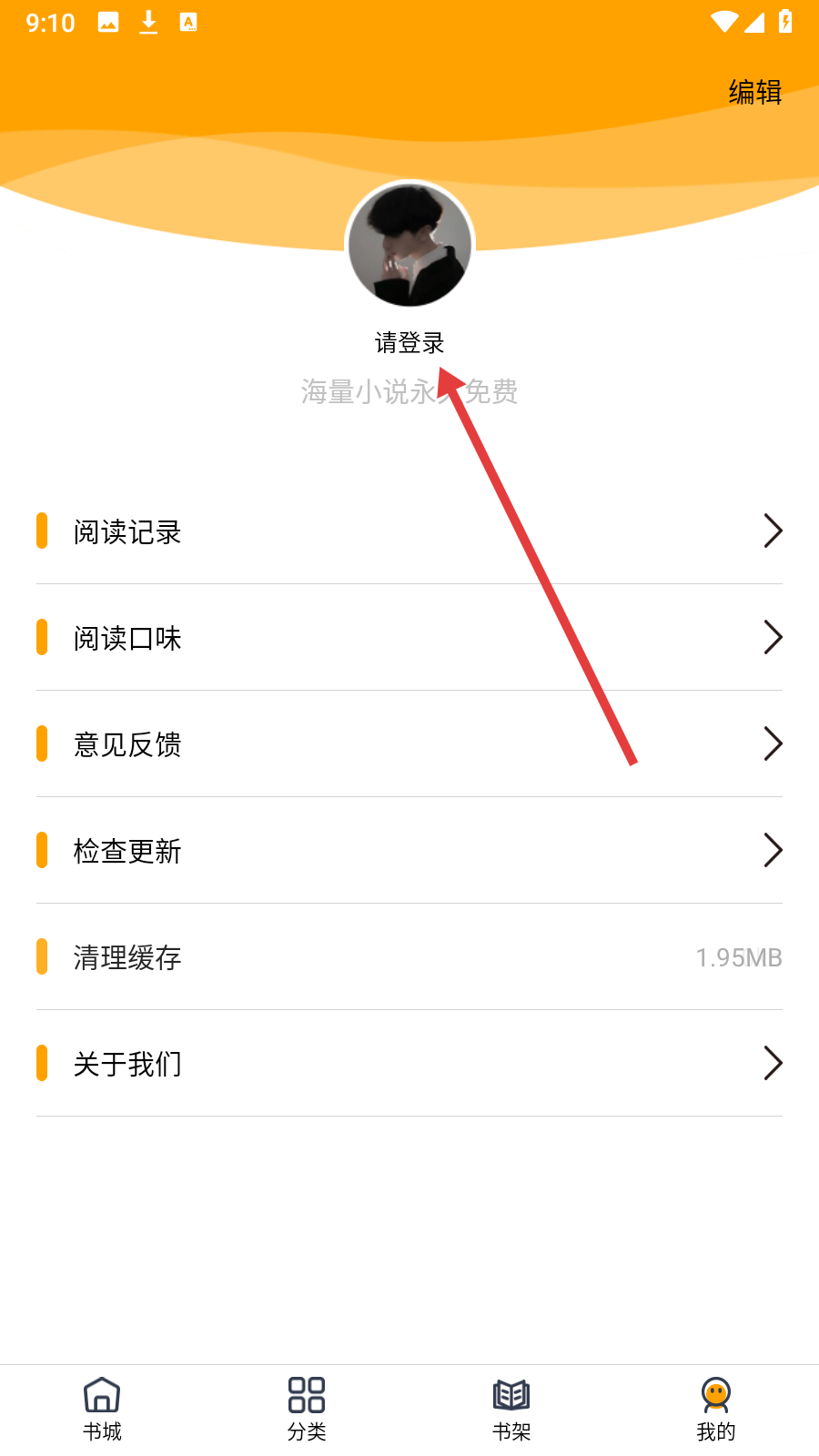
Task: Open 关于我们 about page
Action: point(409,1064)
